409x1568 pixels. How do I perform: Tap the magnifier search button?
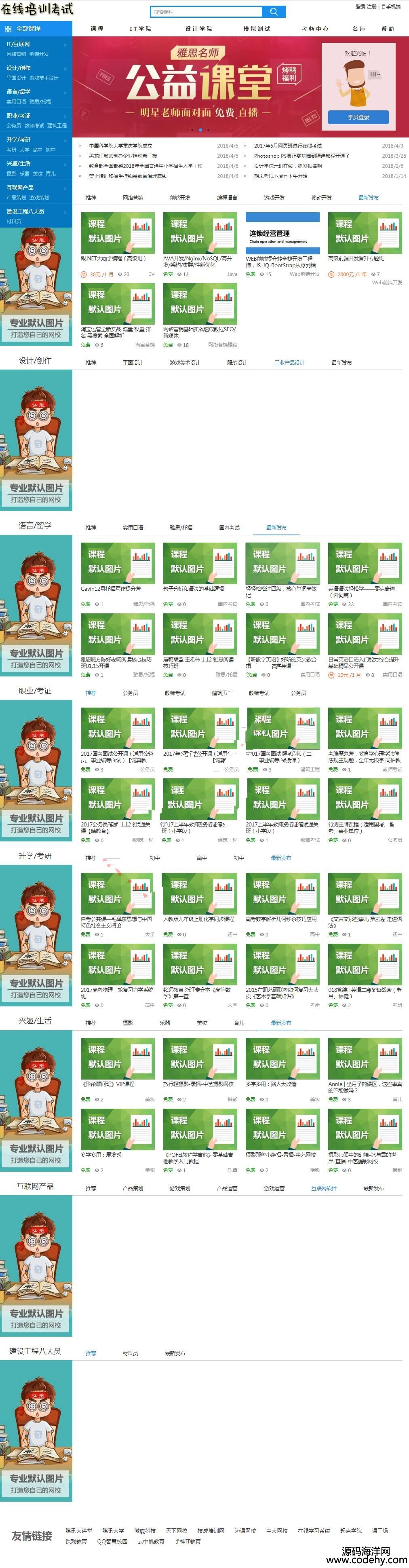(x=273, y=12)
